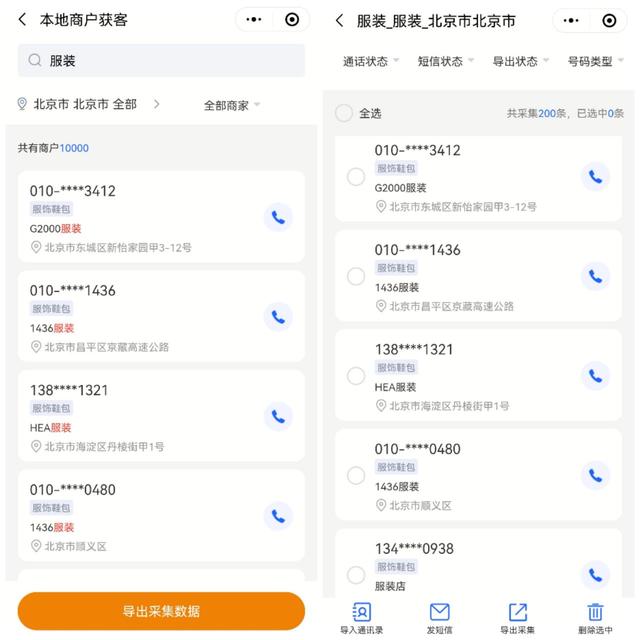This screenshot has width=640, height=640.
Task: Go back from the 本地商户获客 page
Action: point(23,20)
